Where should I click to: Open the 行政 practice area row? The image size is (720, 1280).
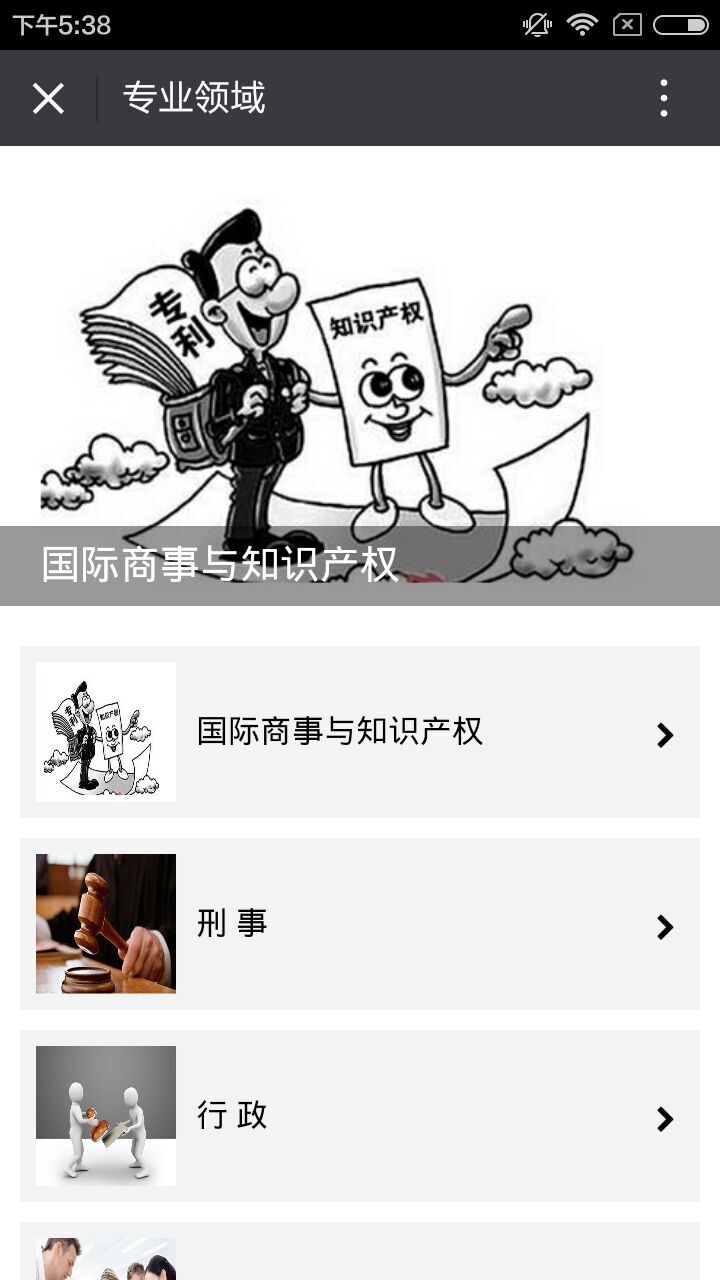click(x=360, y=1116)
